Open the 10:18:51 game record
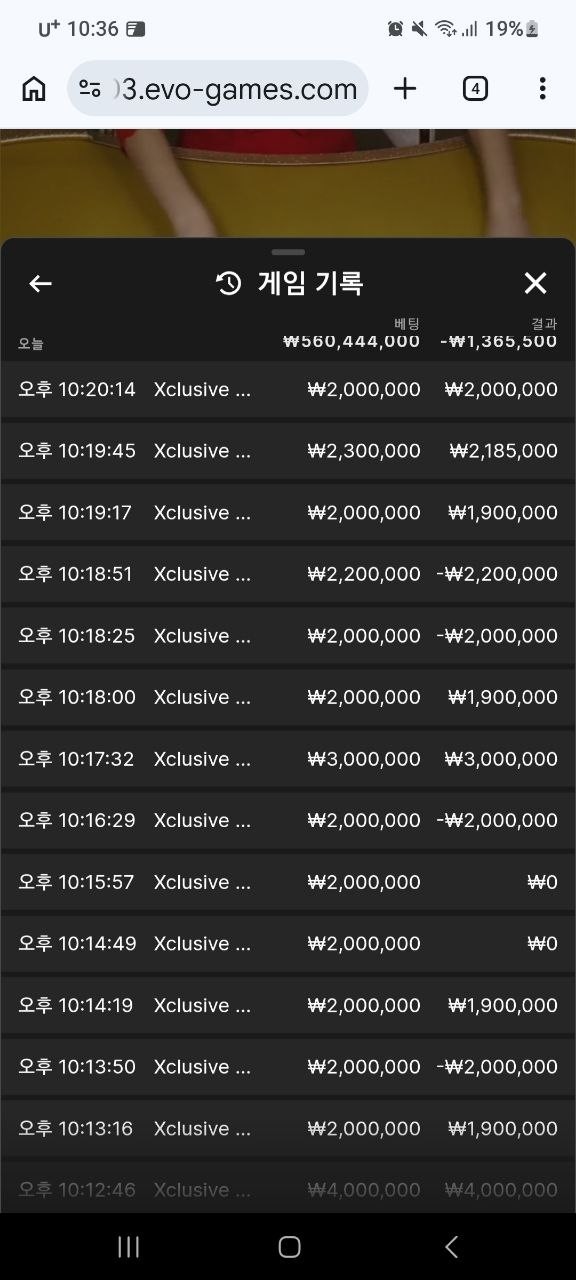 tap(288, 574)
